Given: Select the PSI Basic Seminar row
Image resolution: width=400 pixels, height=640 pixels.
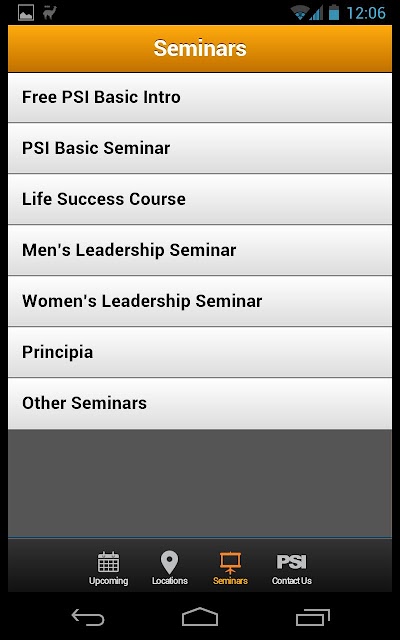Looking at the screenshot, I should (x=200, y=148).
